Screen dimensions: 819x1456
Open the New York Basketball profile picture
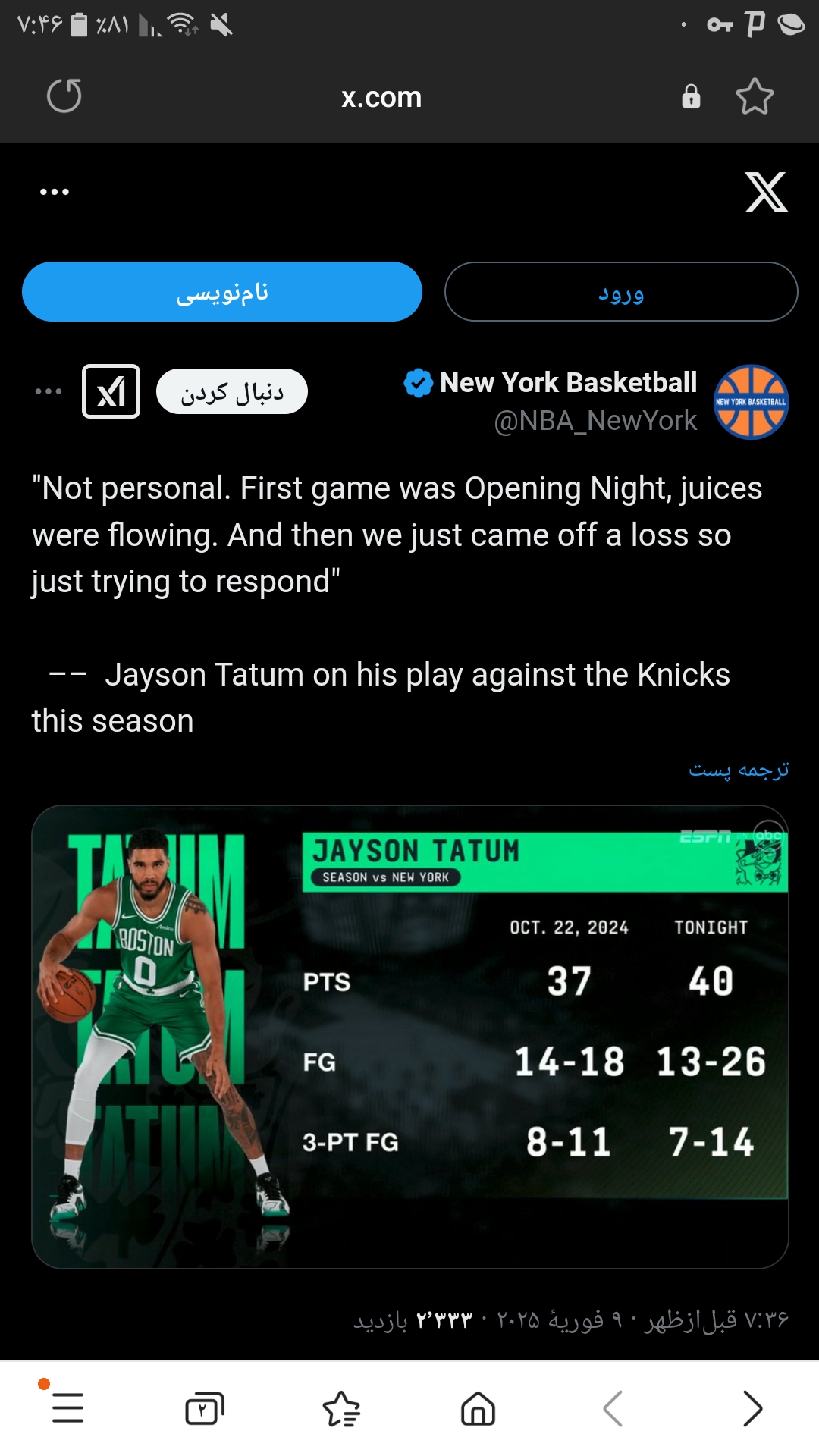click(x=751, y=402)
